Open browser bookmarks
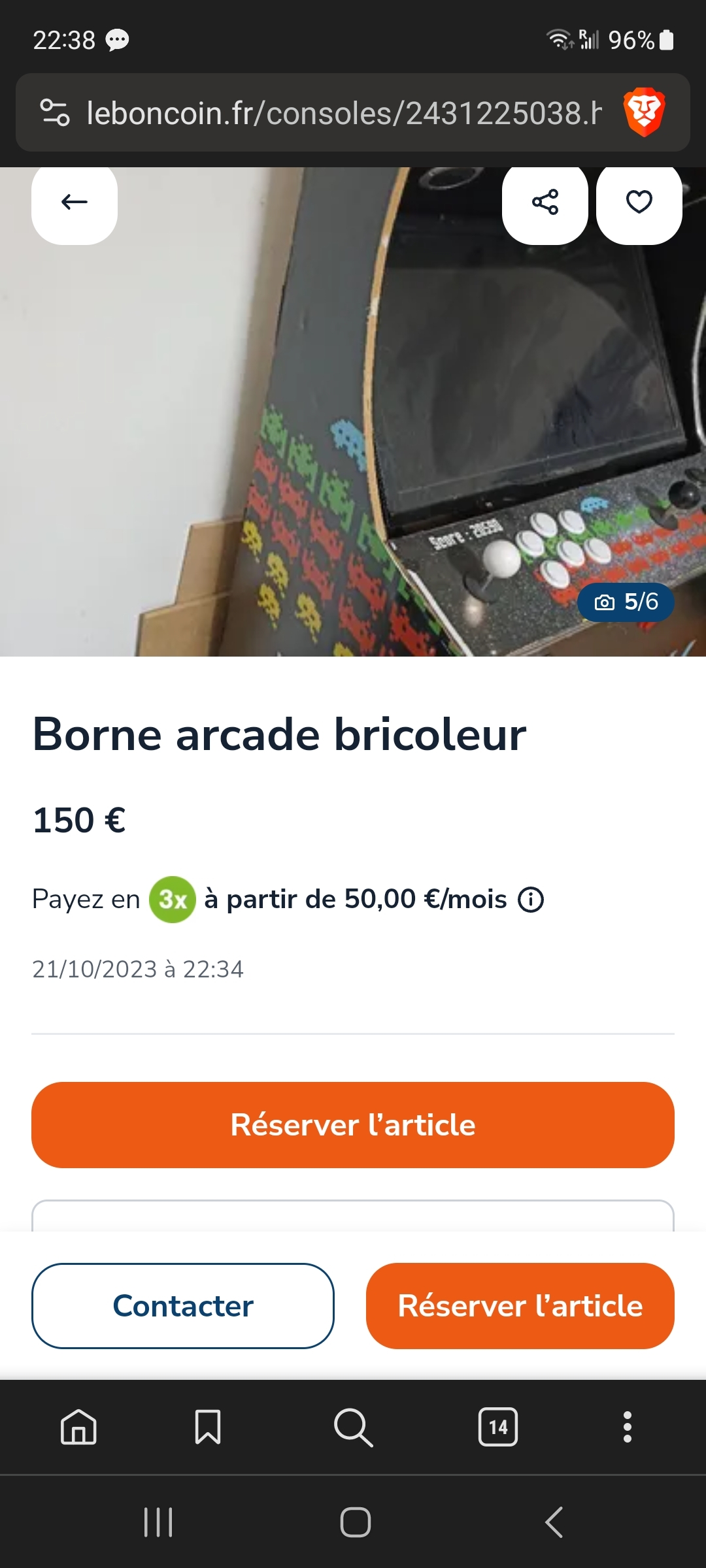 point(208,1427)
